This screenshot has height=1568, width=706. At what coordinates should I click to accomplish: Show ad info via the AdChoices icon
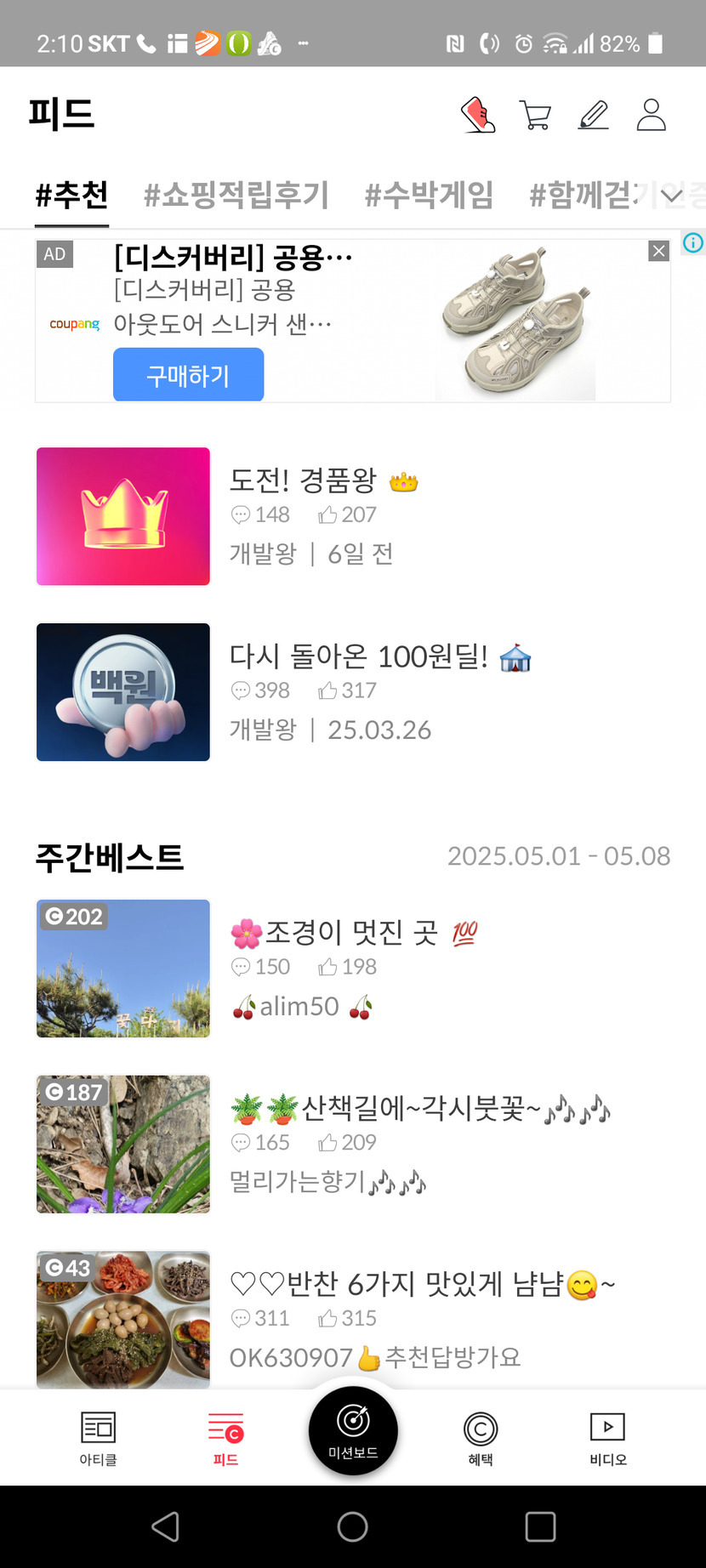click(693, 243)
